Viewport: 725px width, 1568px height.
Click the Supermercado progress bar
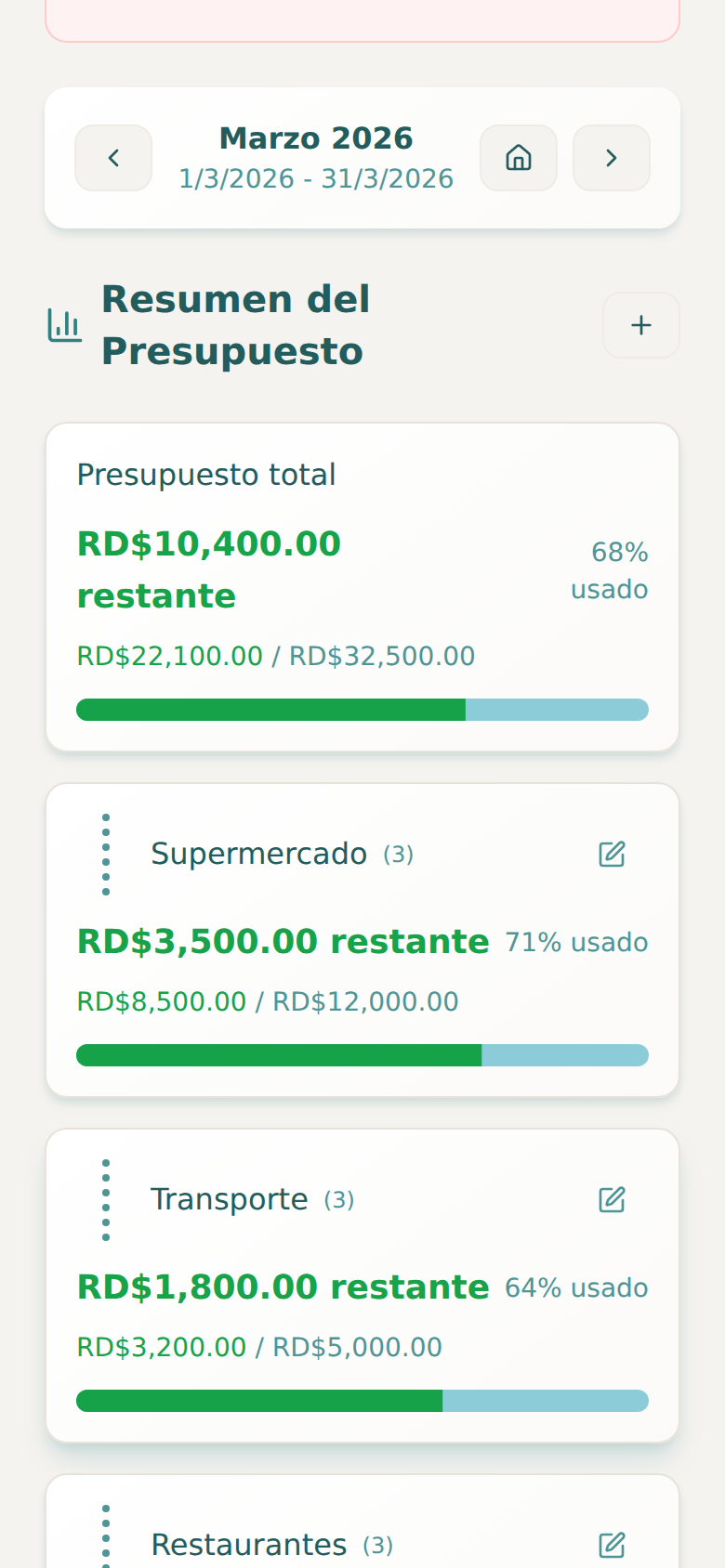pos(362,1054)
